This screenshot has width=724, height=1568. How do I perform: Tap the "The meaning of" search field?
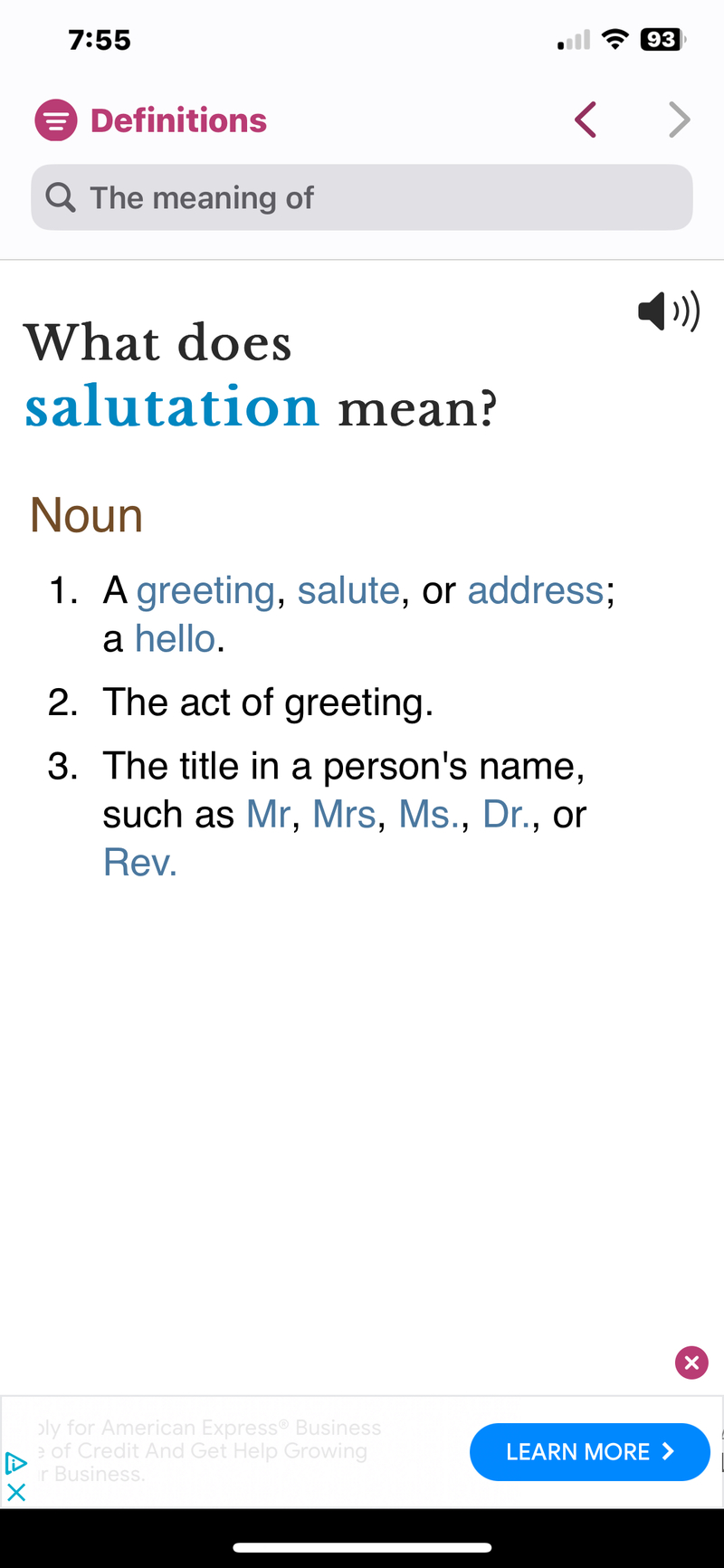362,197
